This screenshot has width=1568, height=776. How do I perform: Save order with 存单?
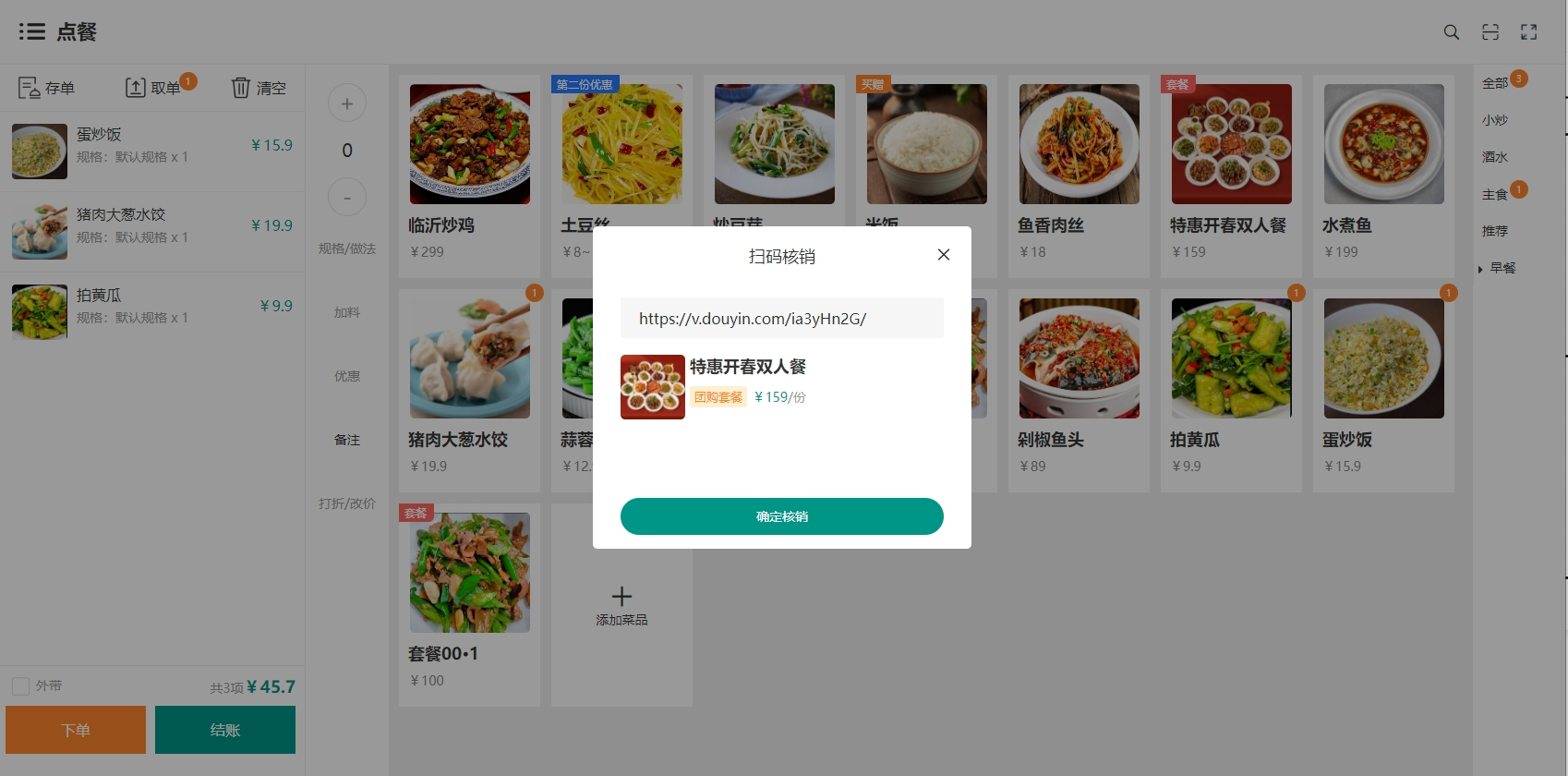[x=47, y=88]
